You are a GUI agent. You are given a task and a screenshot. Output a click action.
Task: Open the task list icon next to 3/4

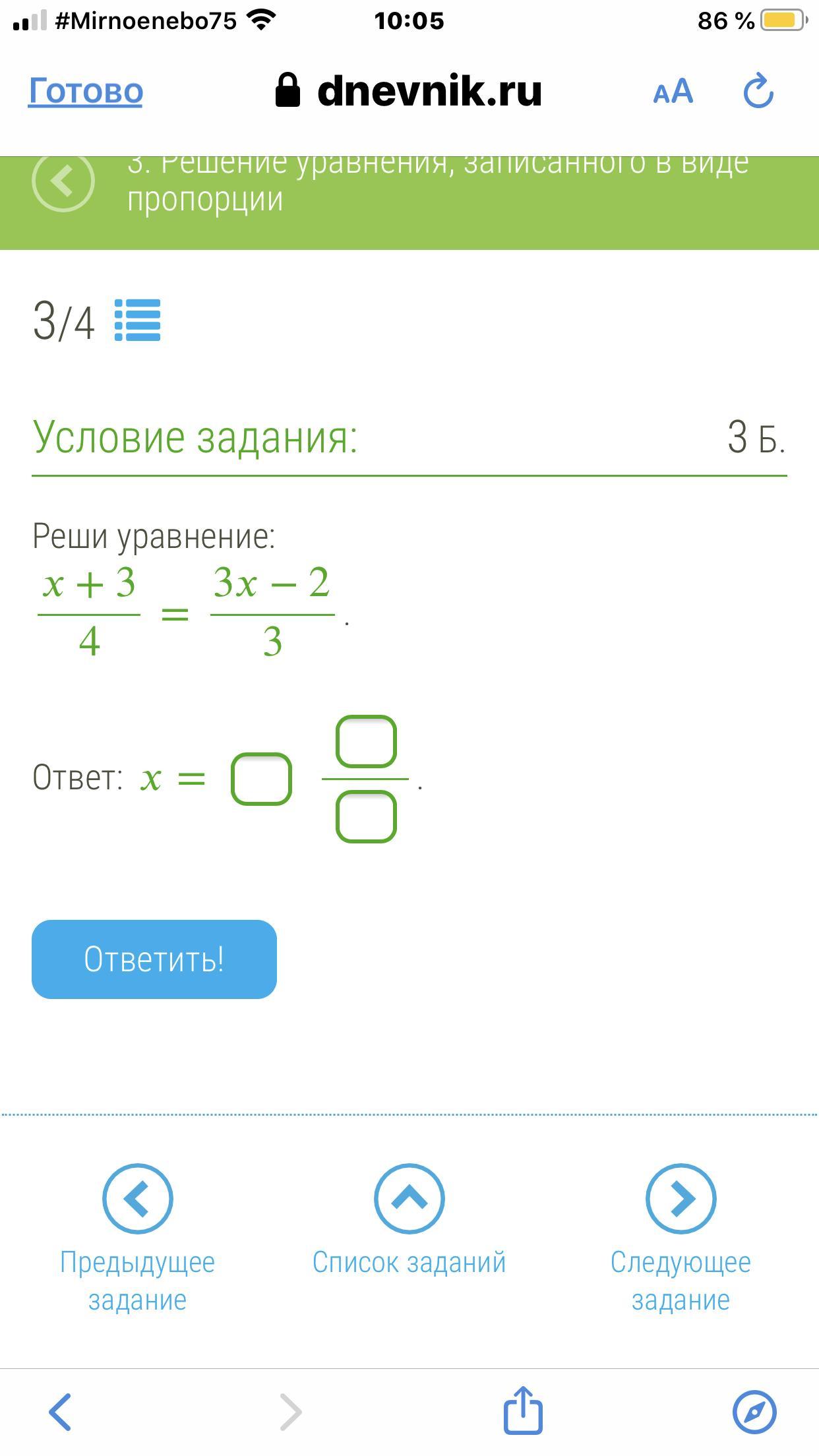click(137, 320)
